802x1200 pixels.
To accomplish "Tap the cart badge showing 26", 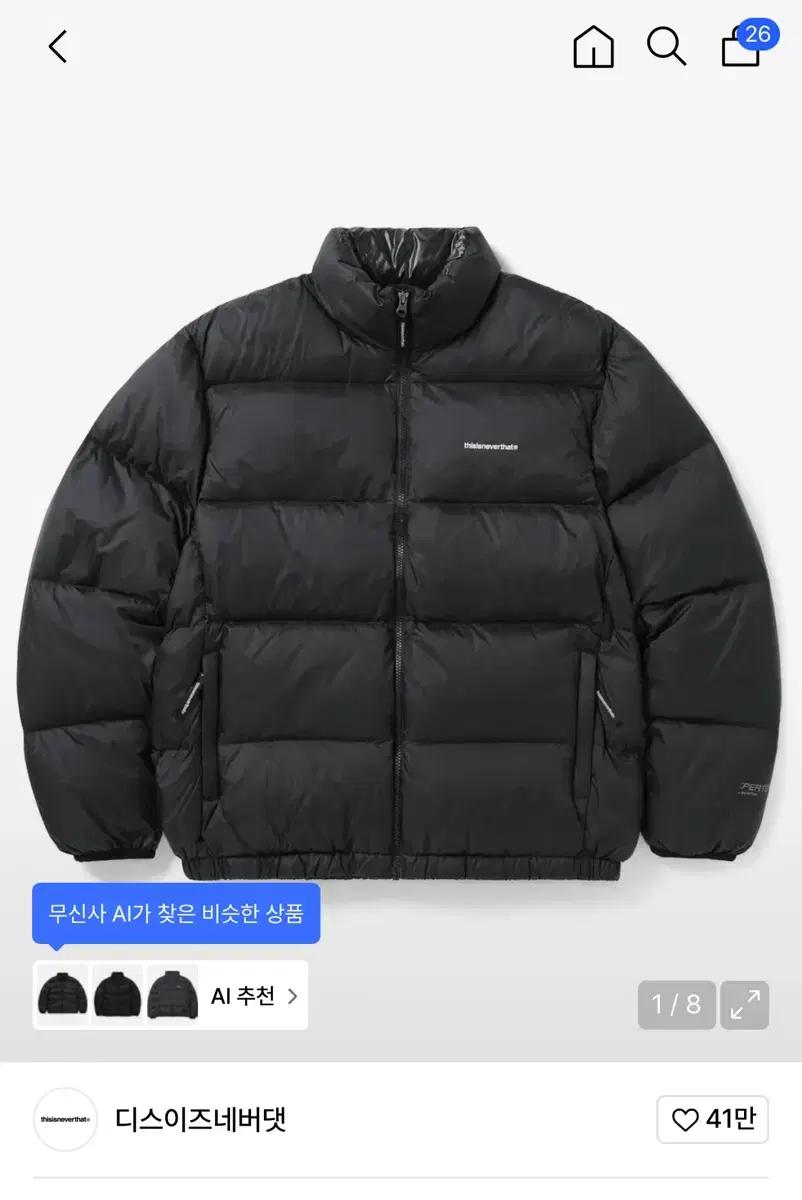I will (x=758, y=32).
